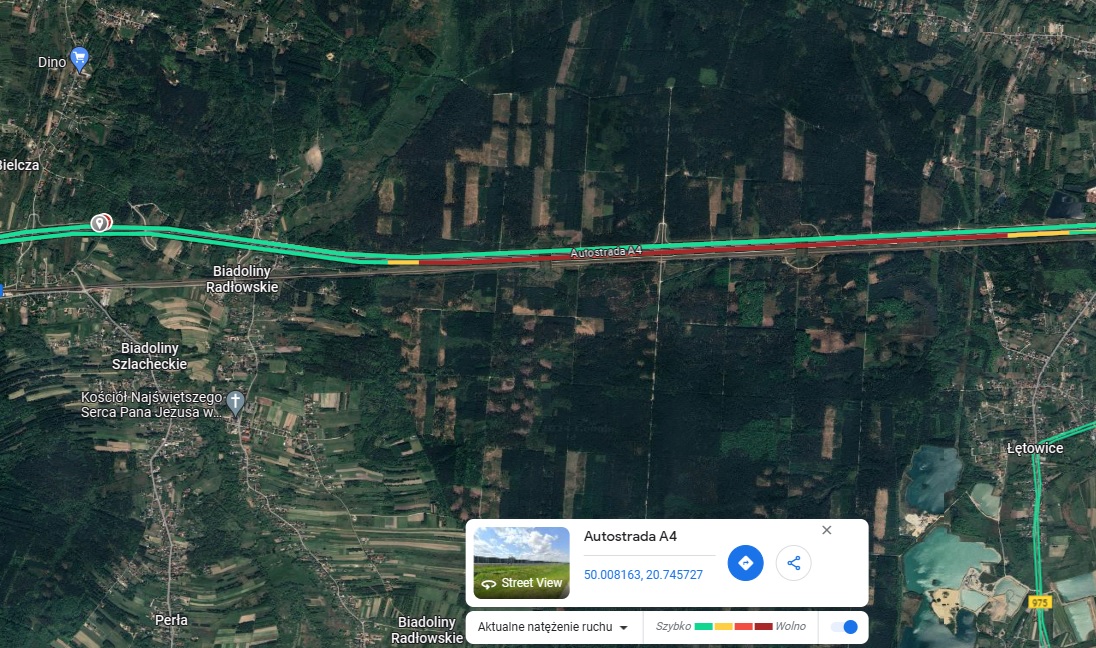Image resolution: width=1096 pixels, height=648 pixels.
Task: Share the Autostrada A4 location
Action: tap(794, 563)
